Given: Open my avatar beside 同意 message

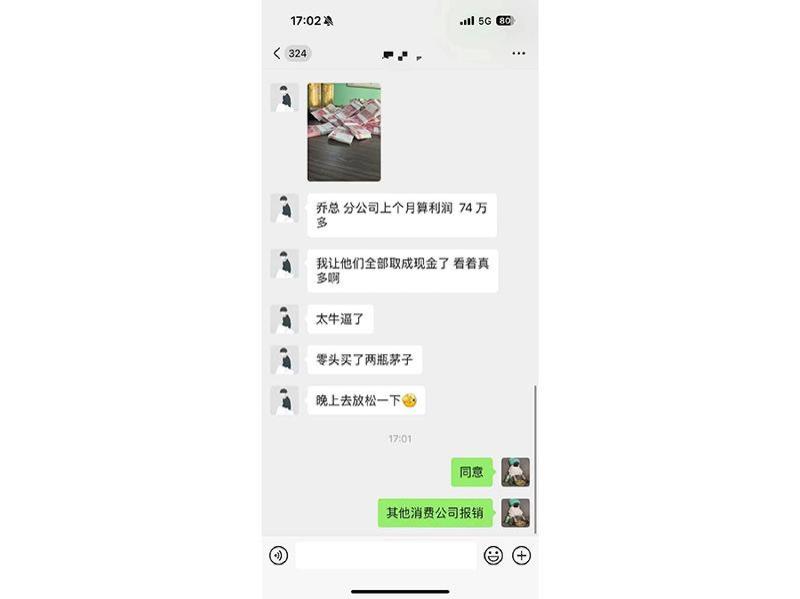Looking at the screenshot, I should click(x=515, y=472).
